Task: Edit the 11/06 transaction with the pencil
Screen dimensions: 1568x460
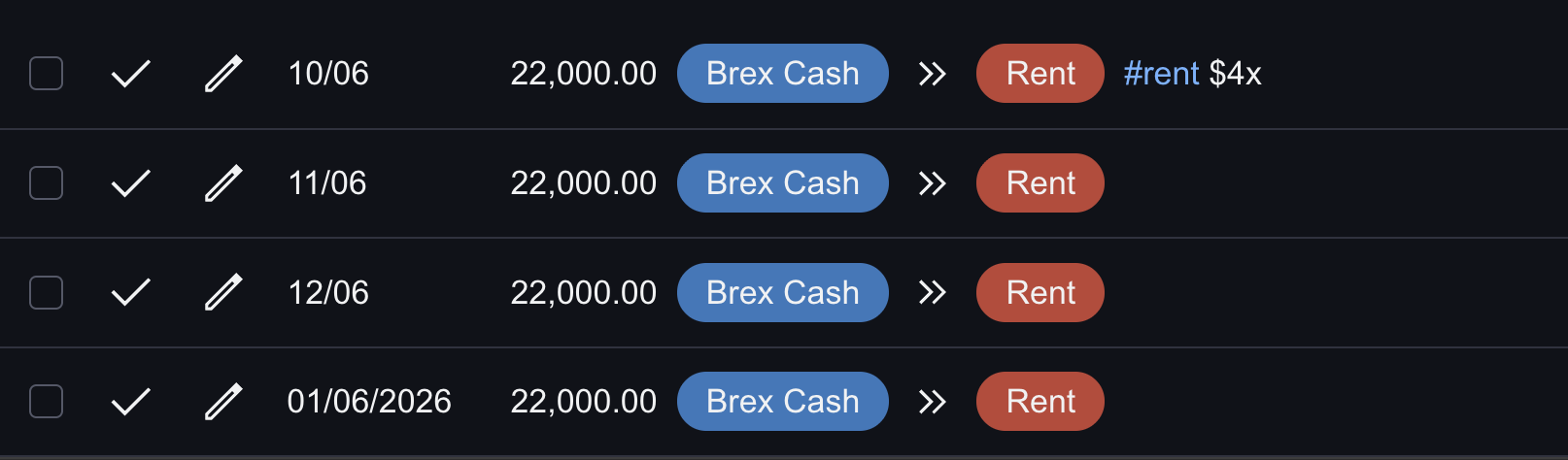Action: [x=223, y=183]
